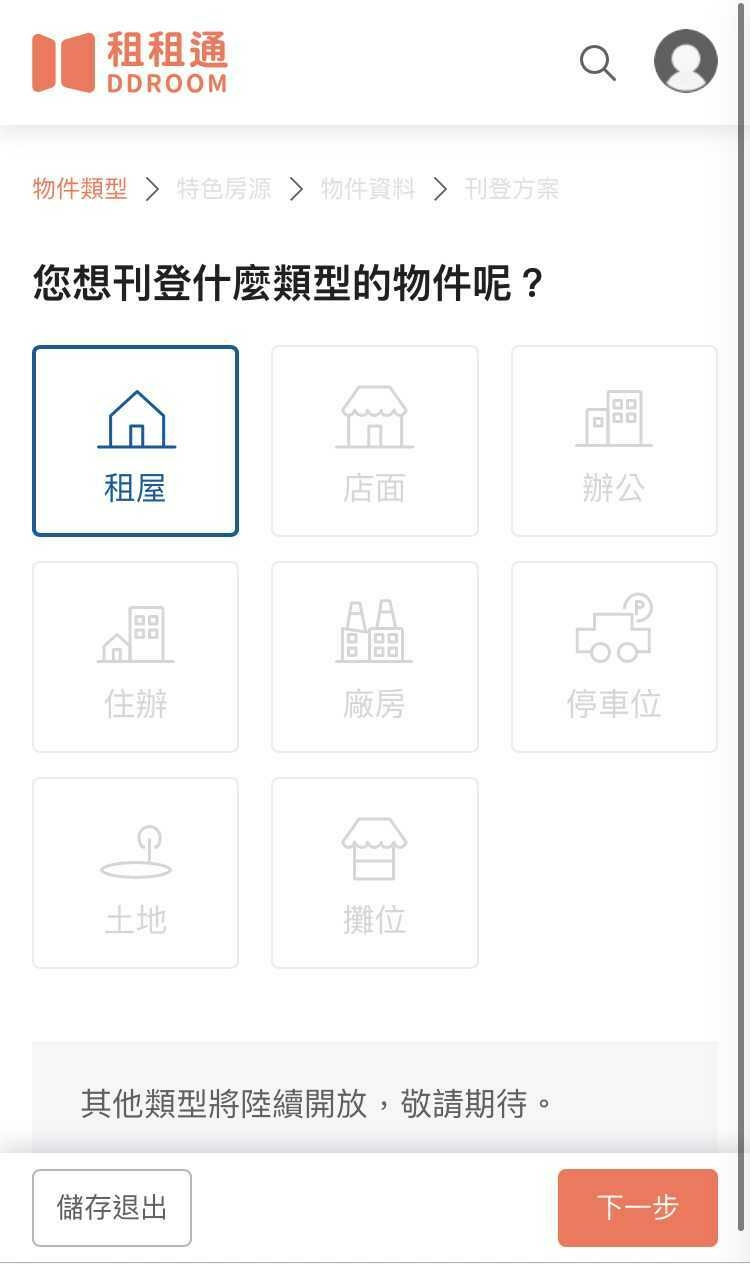Choose the 攤位 property type
Image resolution: width=750 pixels, height=1264 pixels.
click(x=374, y=873)
